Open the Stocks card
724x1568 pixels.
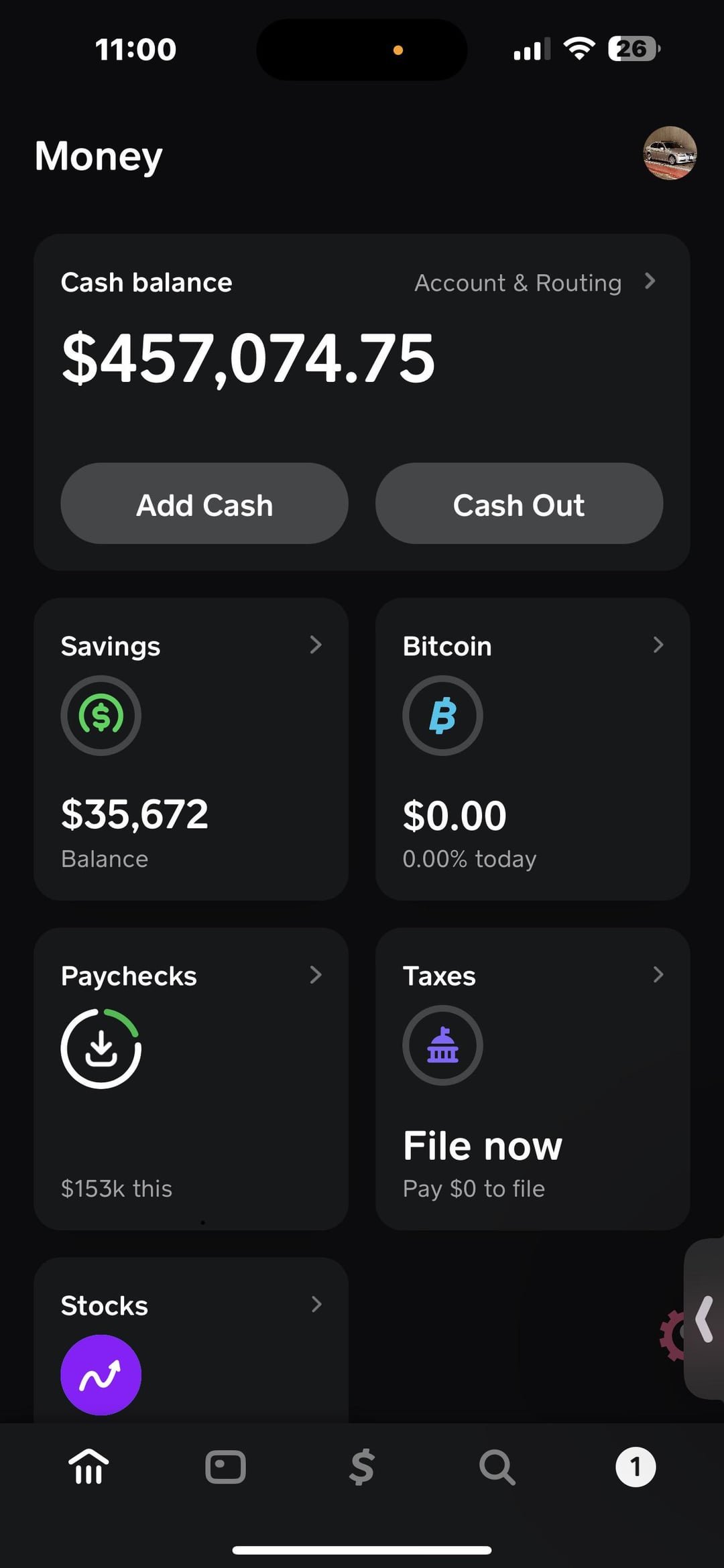(191, 1340)
